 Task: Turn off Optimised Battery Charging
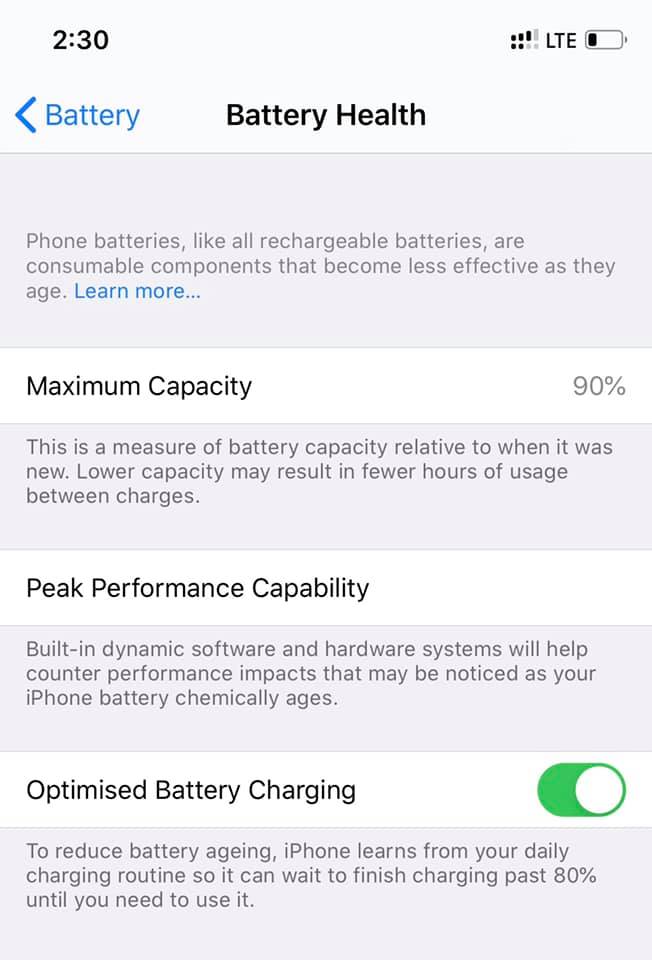581,790
